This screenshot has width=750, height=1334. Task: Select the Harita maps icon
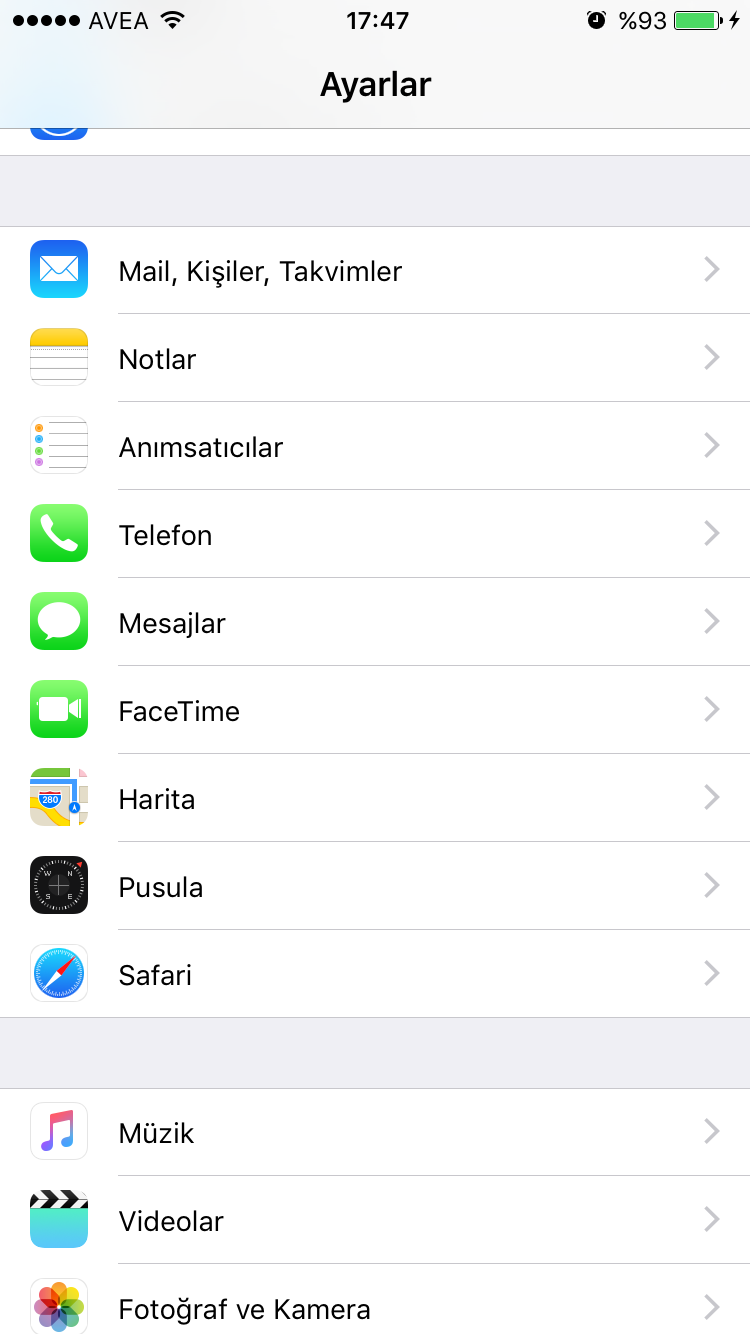[58, 797]
